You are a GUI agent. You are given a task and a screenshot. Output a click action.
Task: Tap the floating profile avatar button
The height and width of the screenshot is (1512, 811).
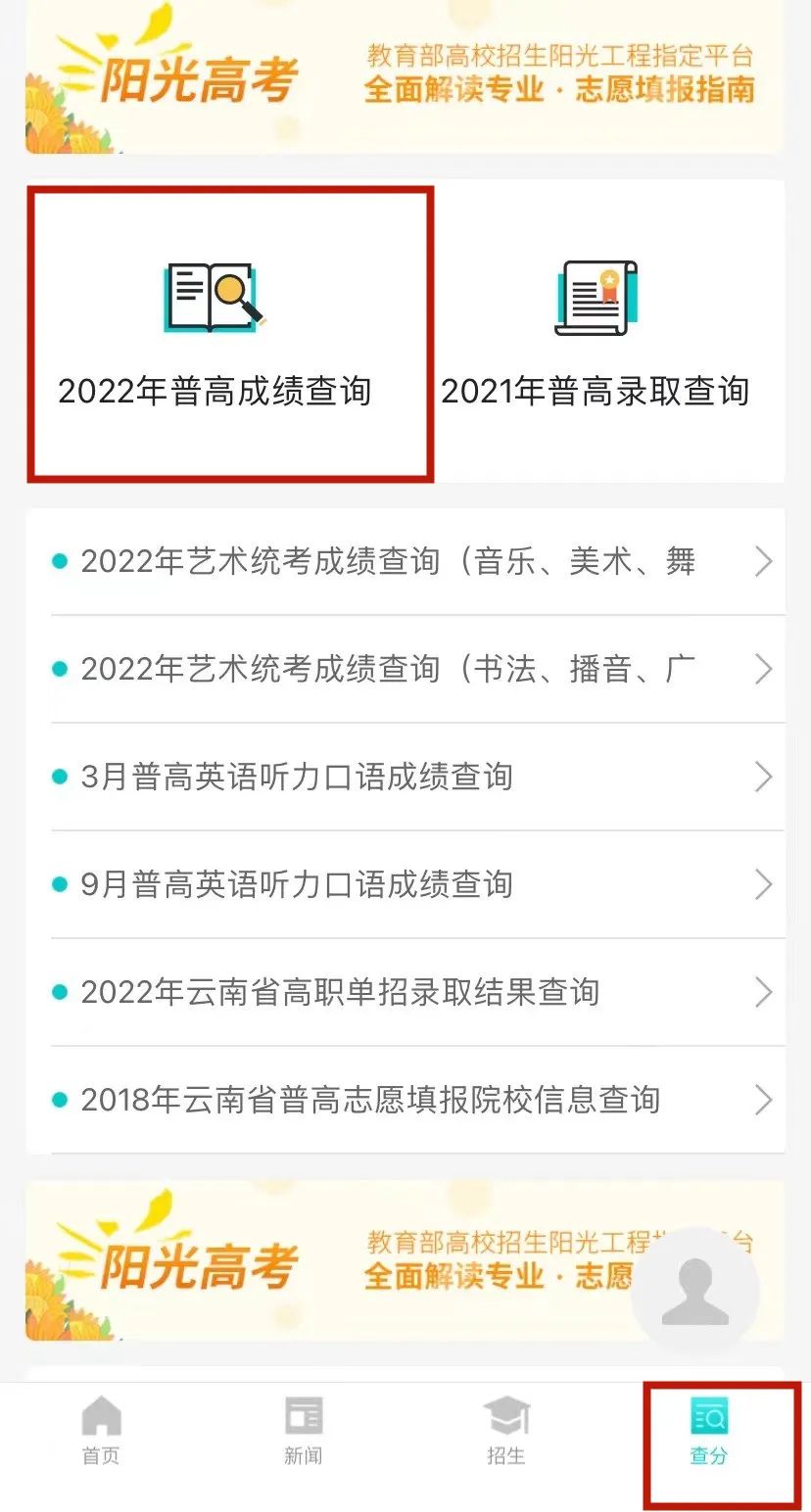click(x=695, y=1291)
